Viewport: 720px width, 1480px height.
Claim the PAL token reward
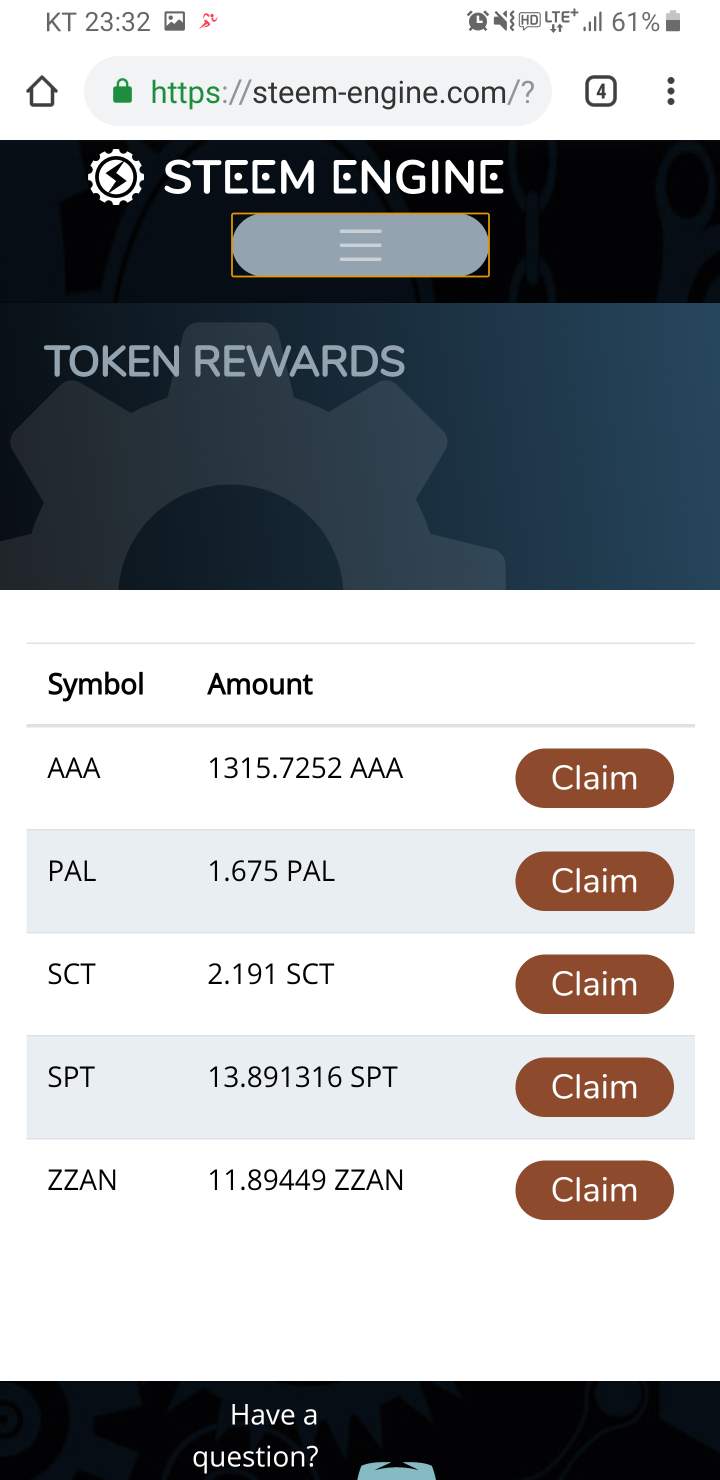point(594,881)
